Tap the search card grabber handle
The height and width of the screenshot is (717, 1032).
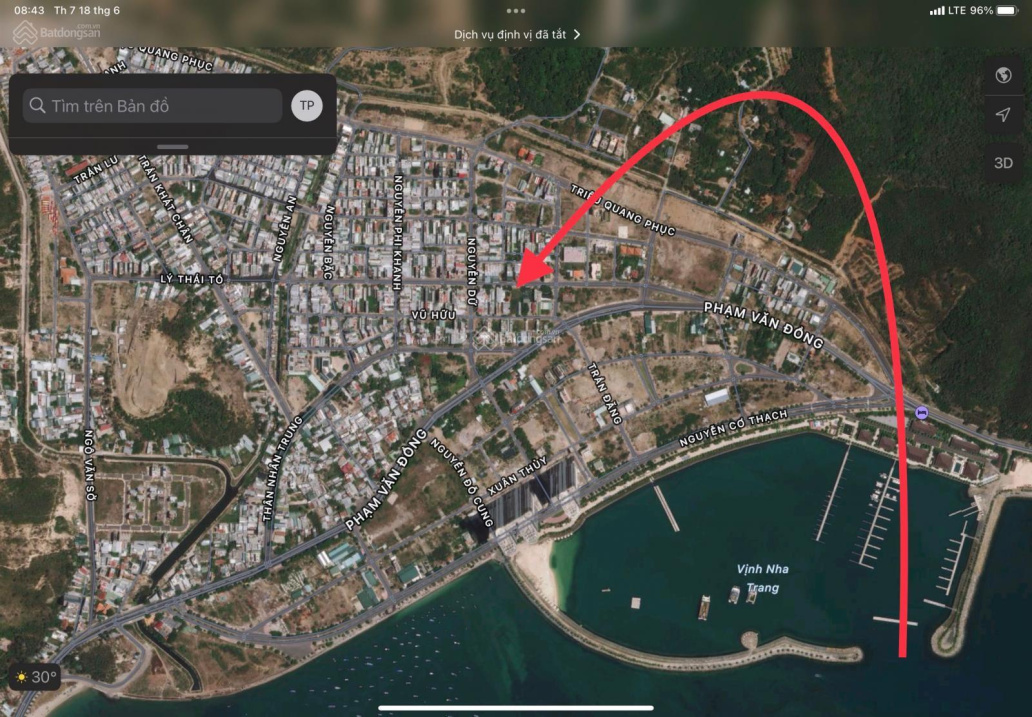point(173,147)
